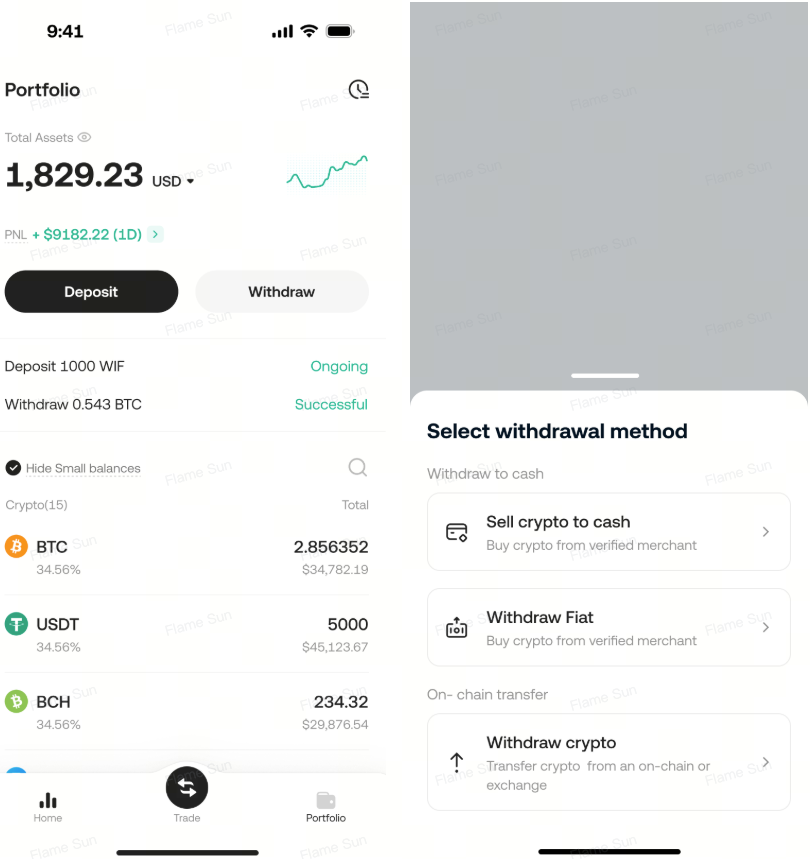Uncheck Hide Small balances
Image resolution: width=810 pixels, height=859 pixels.
(14, 468)
